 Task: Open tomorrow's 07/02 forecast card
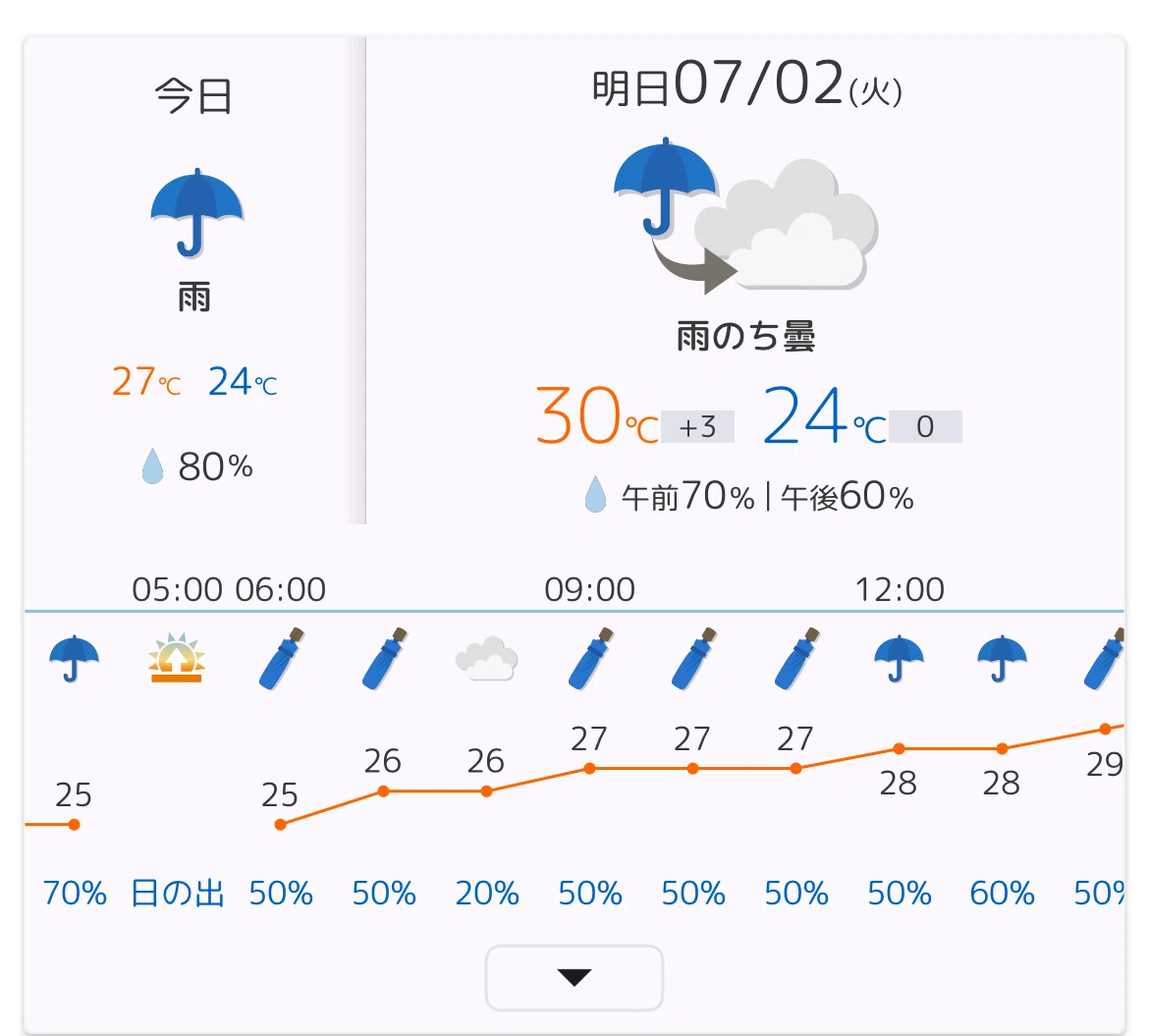[745, 281]
